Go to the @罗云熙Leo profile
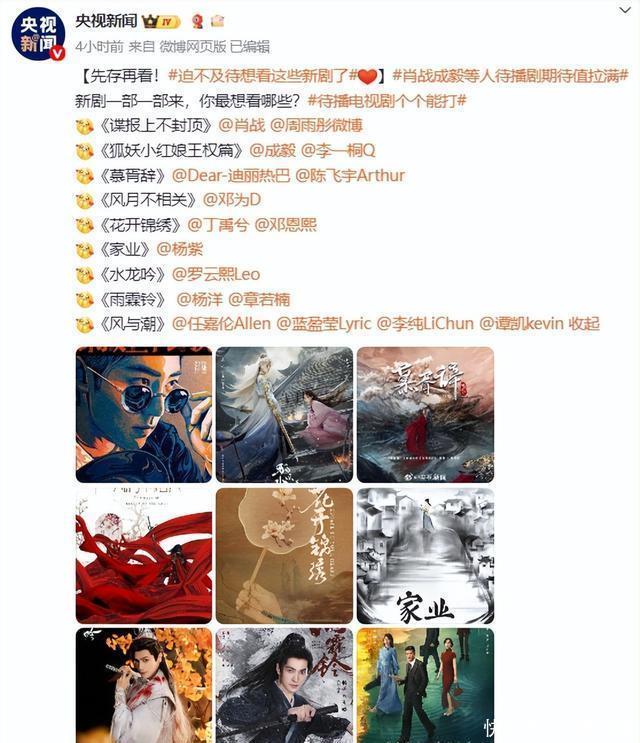Viewport: 640px width, 743px height. point(217,274)
